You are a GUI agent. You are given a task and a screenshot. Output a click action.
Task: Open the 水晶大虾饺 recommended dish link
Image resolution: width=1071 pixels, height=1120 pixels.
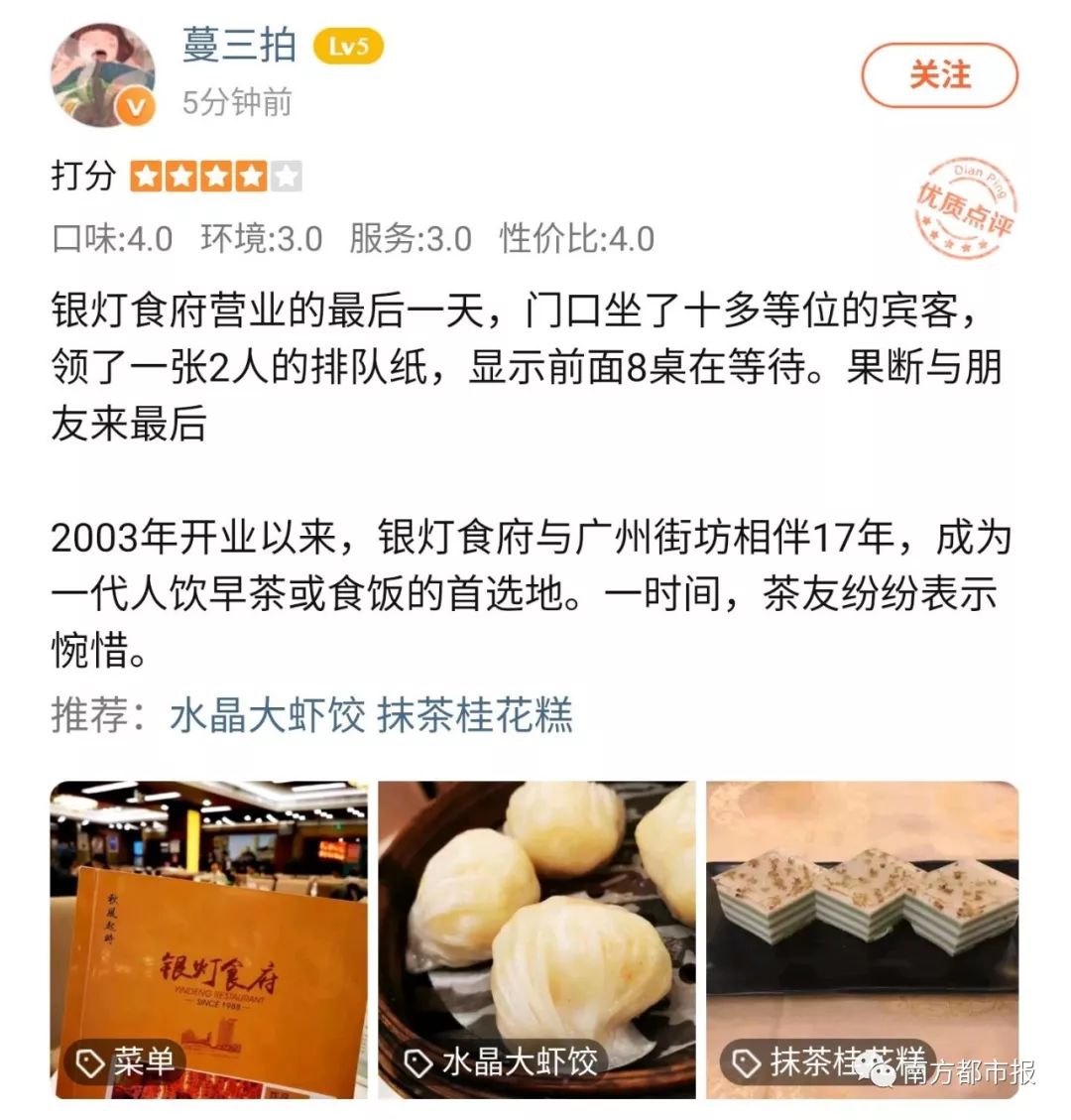coord(268,714)
